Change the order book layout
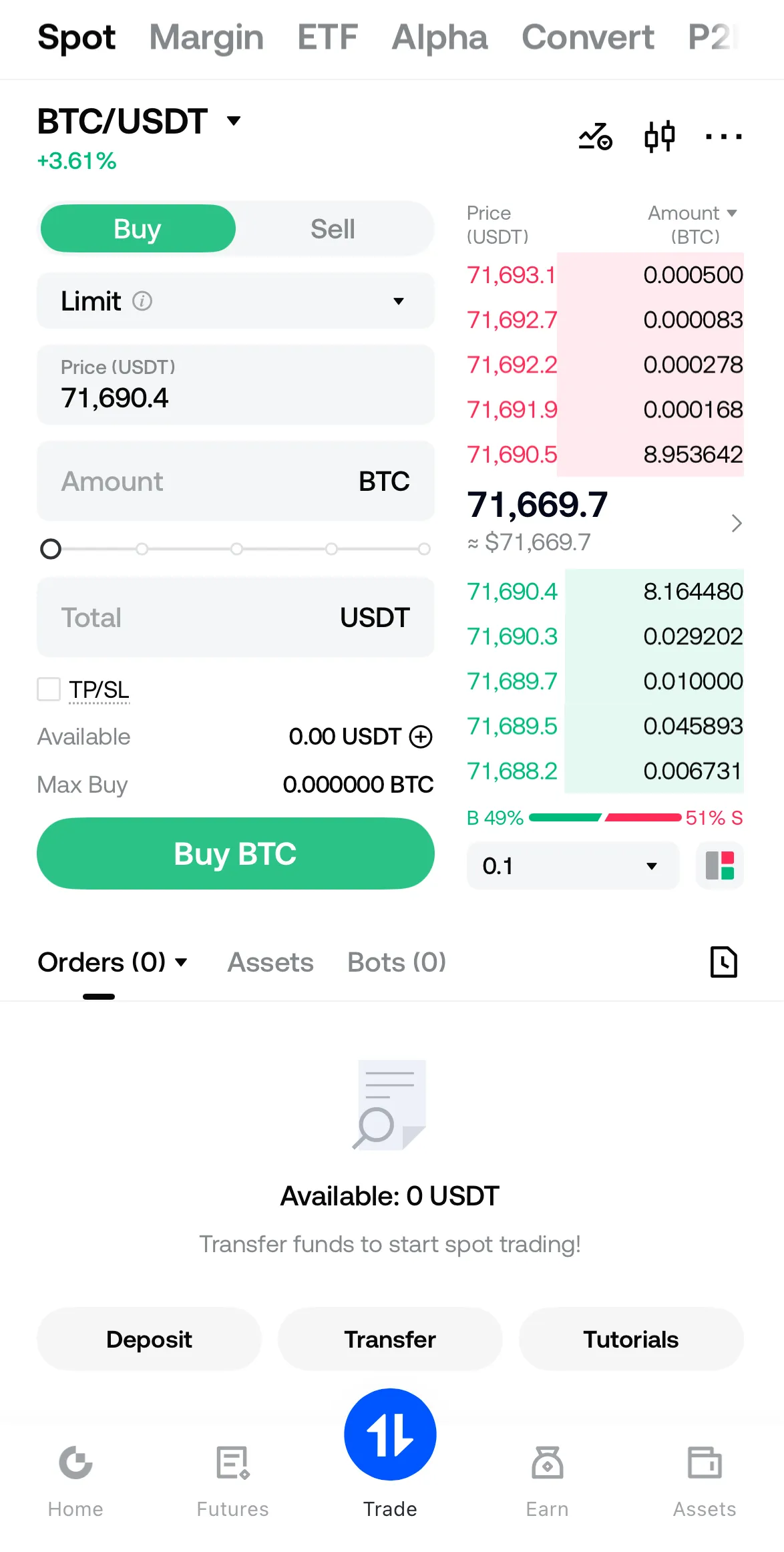This screenshot has width=784, height=1552. tap(720, 866)
